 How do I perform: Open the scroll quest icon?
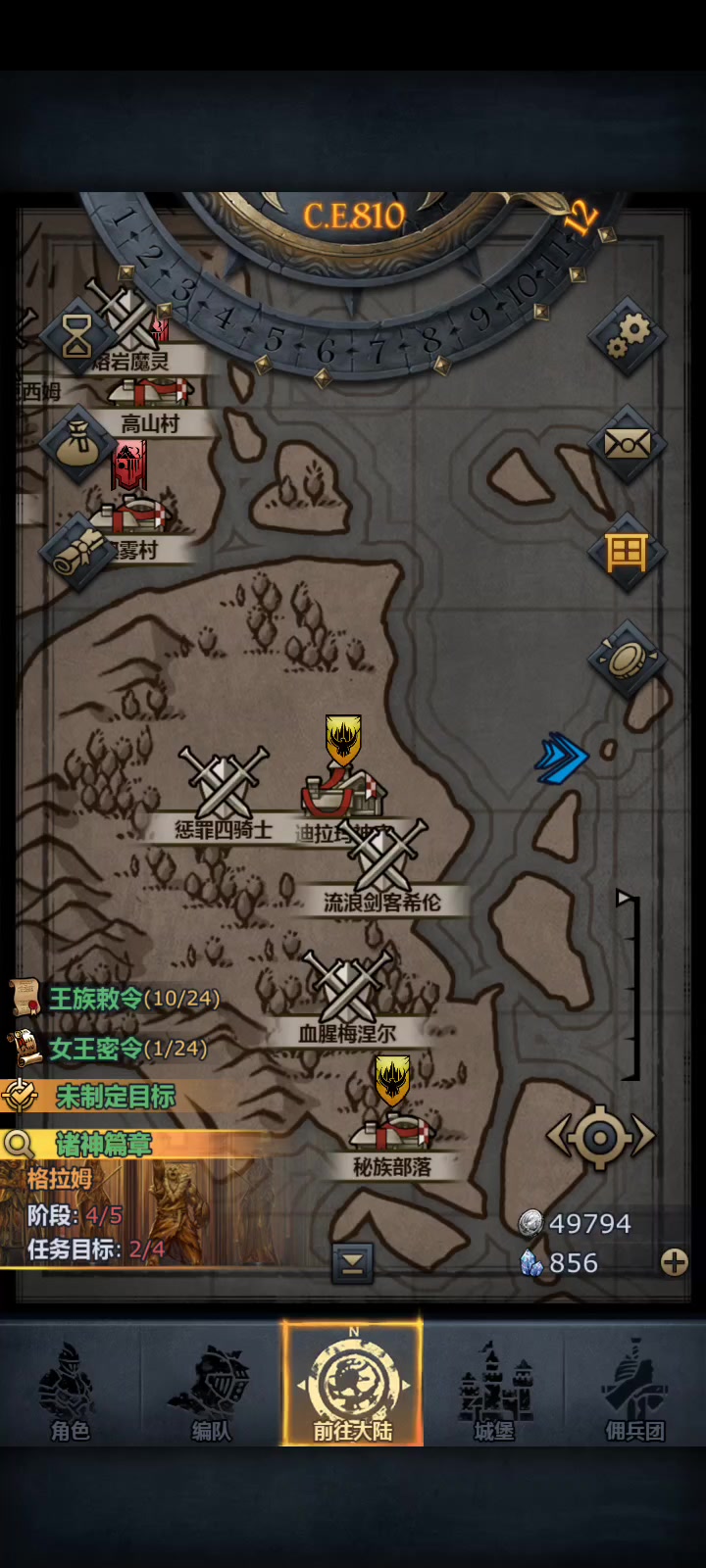tap(76, 554)
